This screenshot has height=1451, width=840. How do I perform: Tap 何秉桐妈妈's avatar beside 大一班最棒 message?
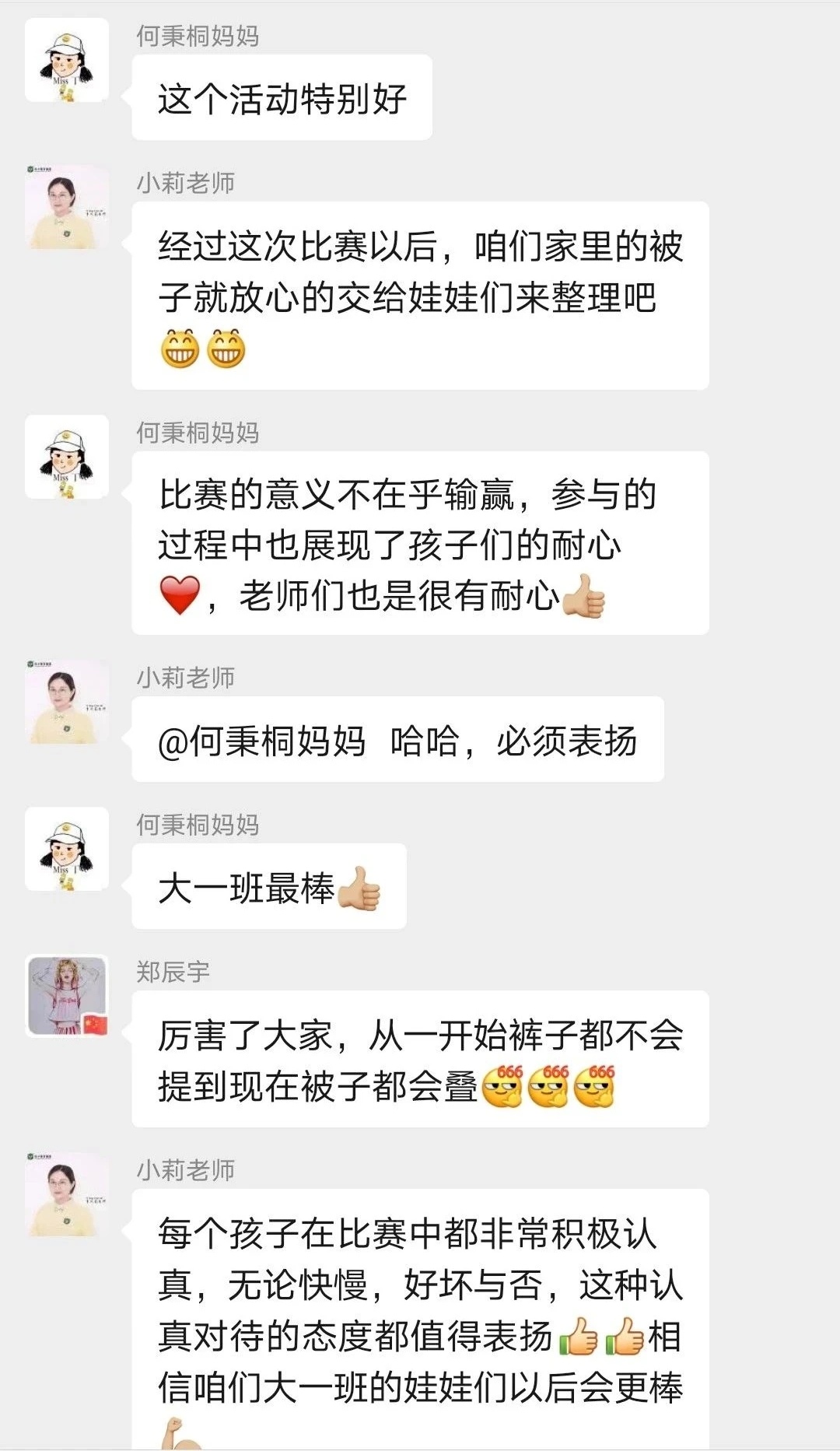(67, 849)
